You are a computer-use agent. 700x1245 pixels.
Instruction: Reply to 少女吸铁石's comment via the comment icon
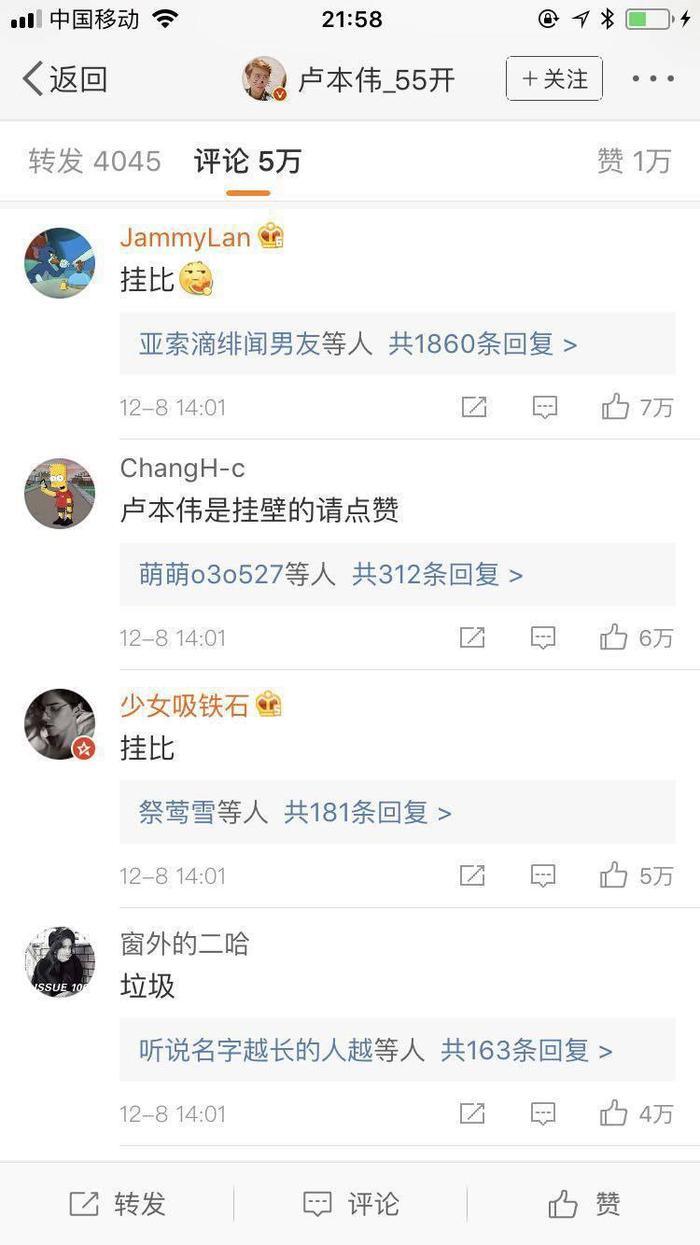click(543, 876)
